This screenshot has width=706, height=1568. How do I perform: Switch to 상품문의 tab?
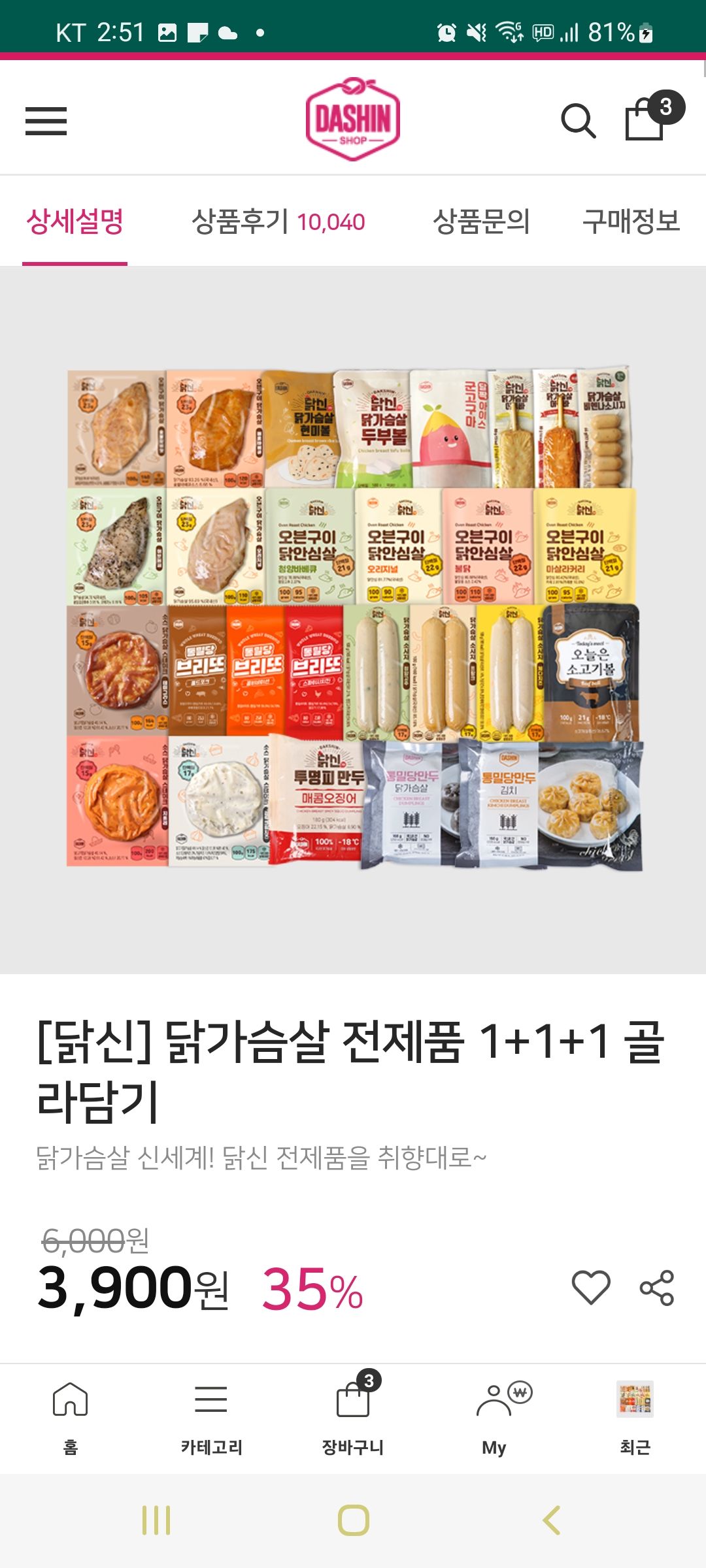pyautogui.click(x=482, y=221)
